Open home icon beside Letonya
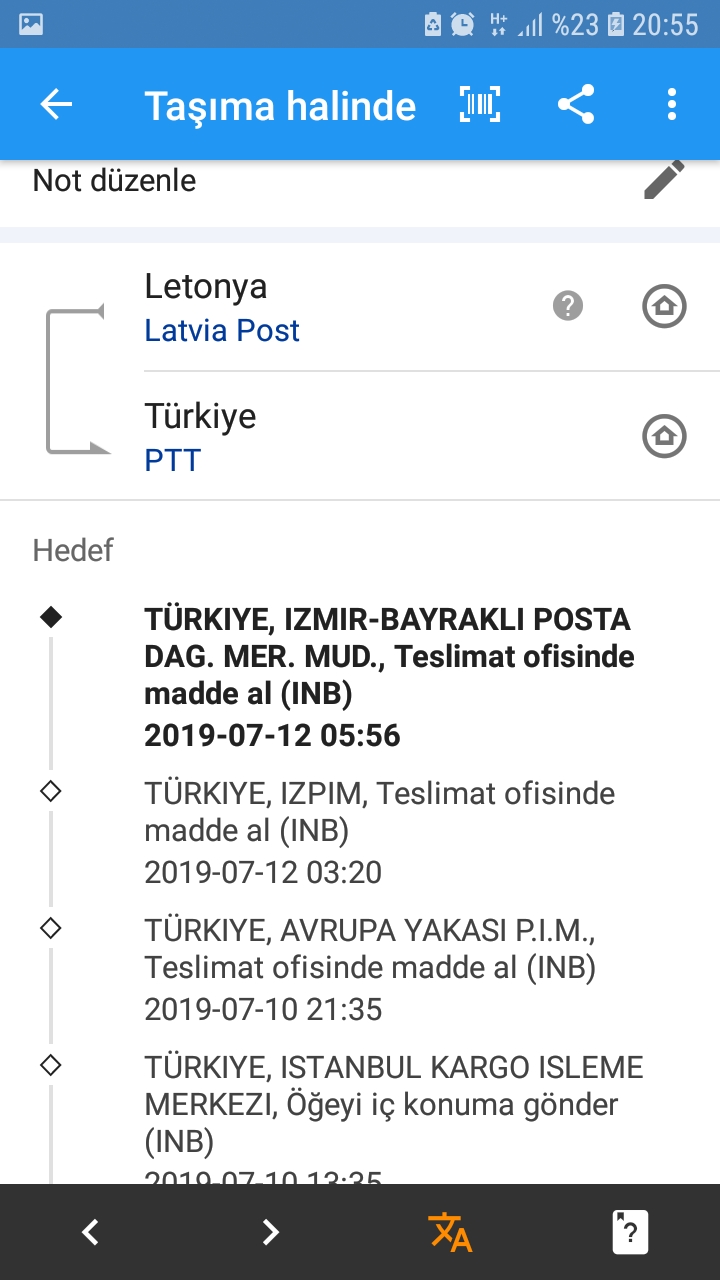Image resolution: width=720 pixels, height=1280 pixels. (664, 306)
